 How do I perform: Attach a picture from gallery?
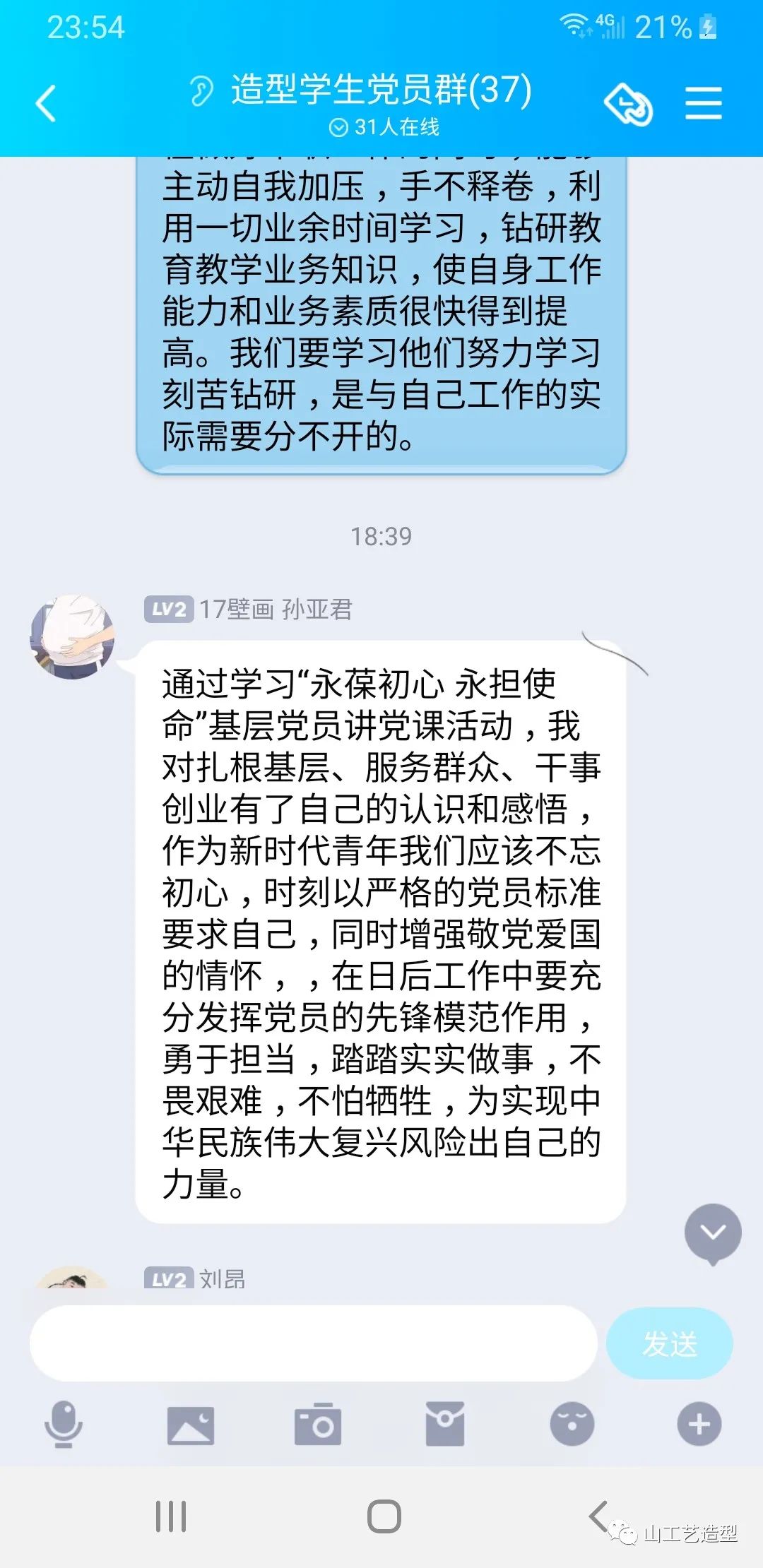pos(191,1424)
